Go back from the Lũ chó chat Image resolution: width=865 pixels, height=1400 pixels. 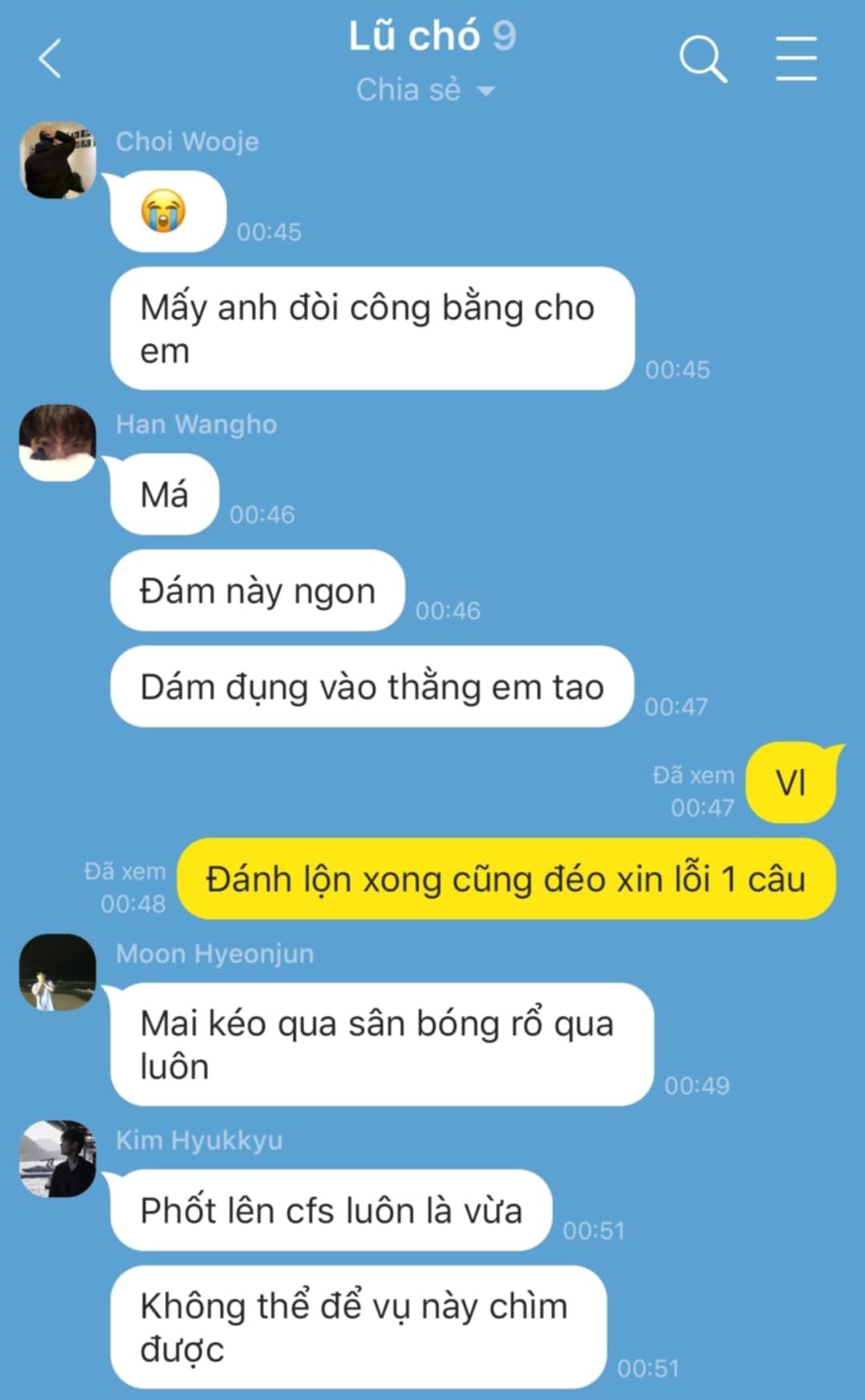point(50,59)
